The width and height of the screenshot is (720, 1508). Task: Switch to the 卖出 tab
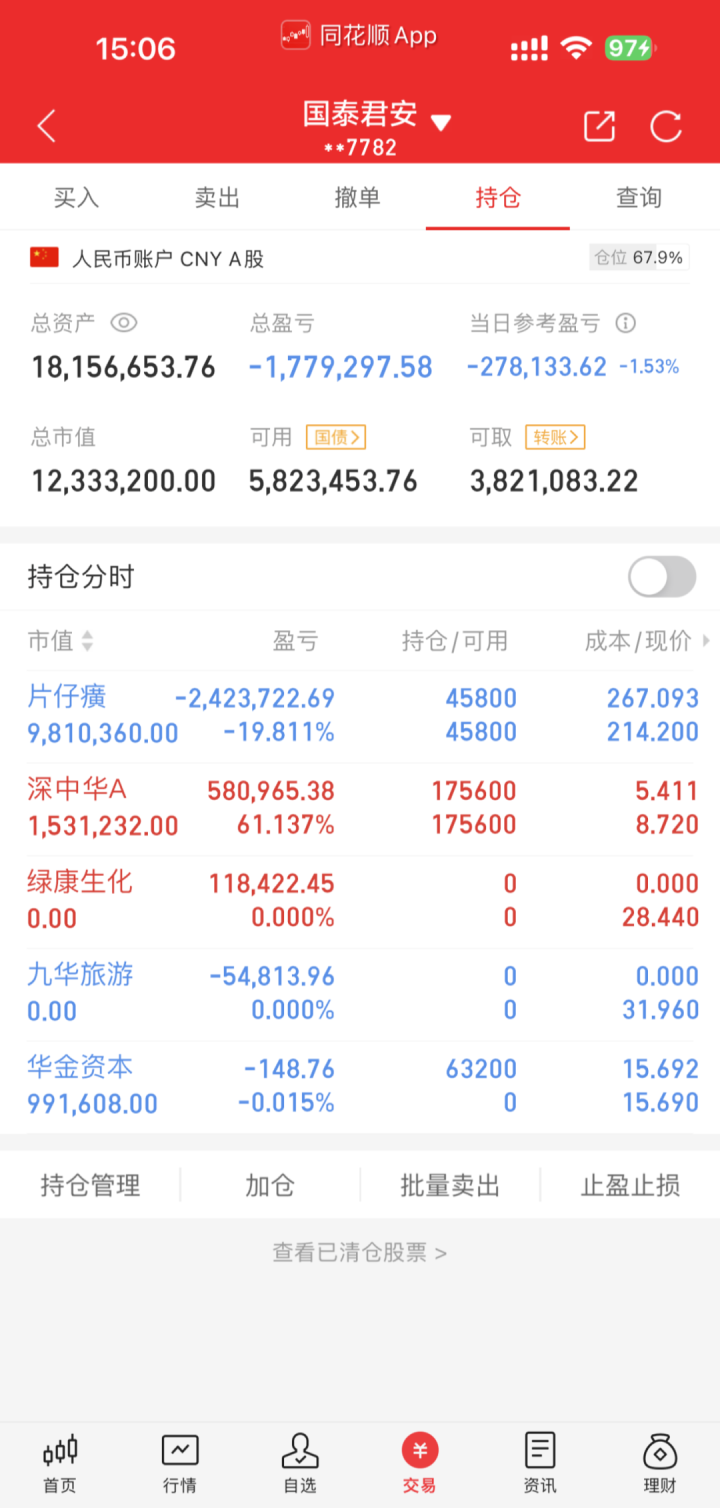[x=217, y=198]
